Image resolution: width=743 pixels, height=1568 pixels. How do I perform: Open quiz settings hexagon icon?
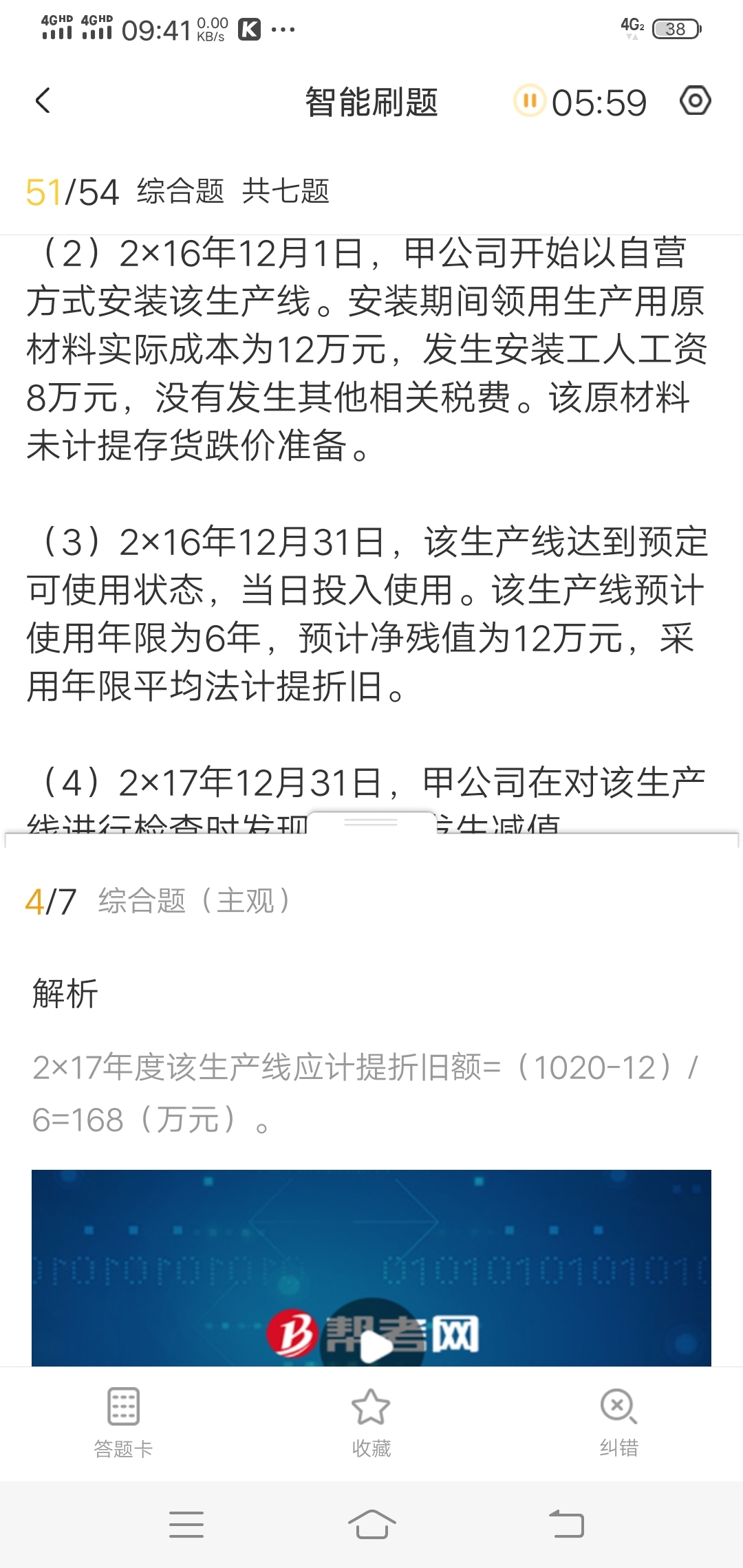pos(695,101)
